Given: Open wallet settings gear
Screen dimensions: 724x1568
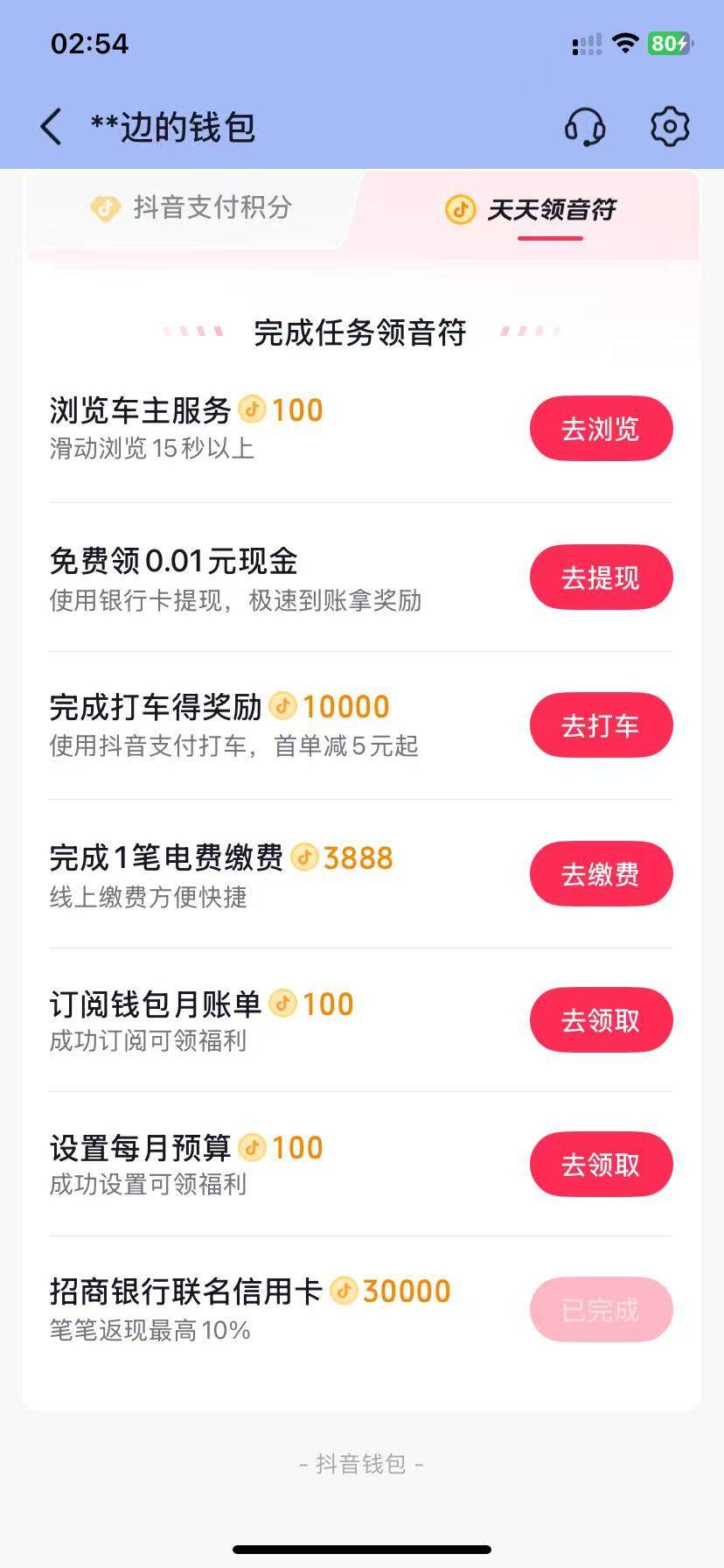Looking at the screenshot, I should [670, 127].
